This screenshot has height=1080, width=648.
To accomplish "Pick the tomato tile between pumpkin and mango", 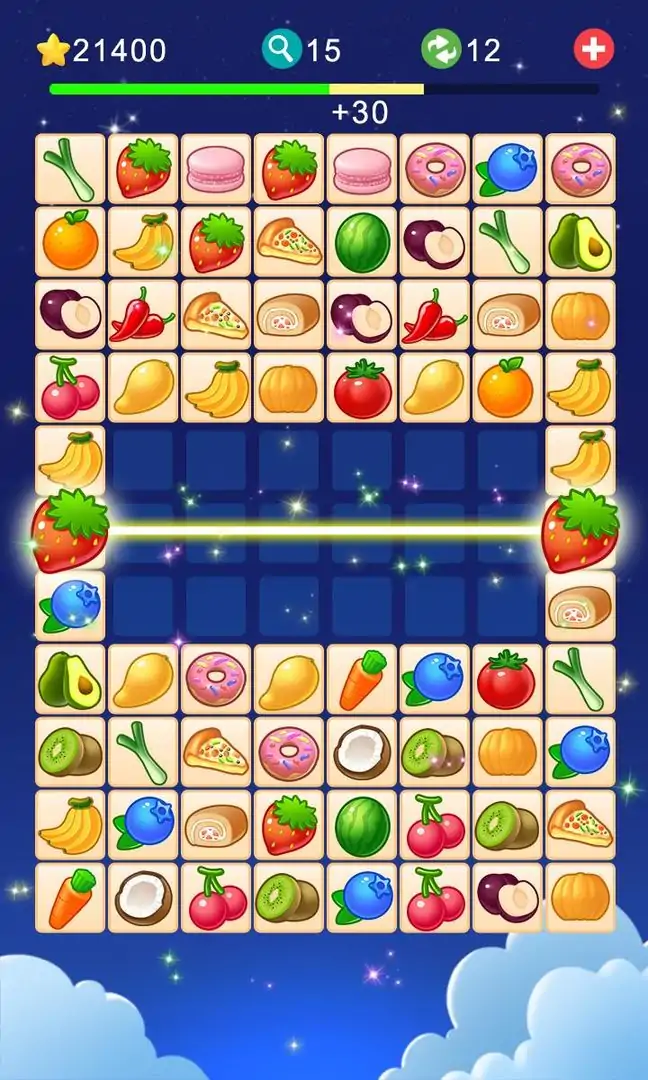I will click(x=362, y=388).
